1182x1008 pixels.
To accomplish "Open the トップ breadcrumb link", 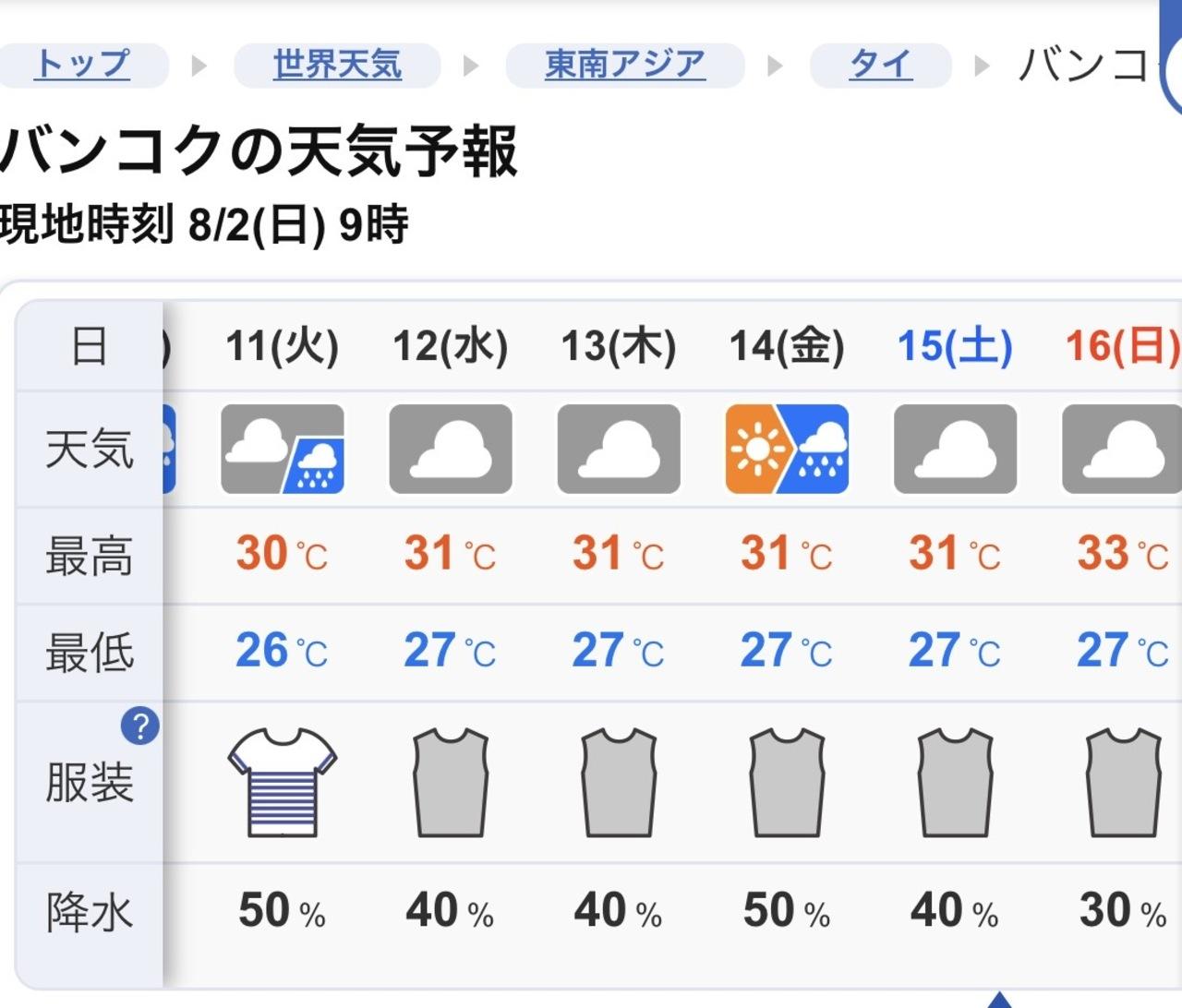I will (83, 66).
